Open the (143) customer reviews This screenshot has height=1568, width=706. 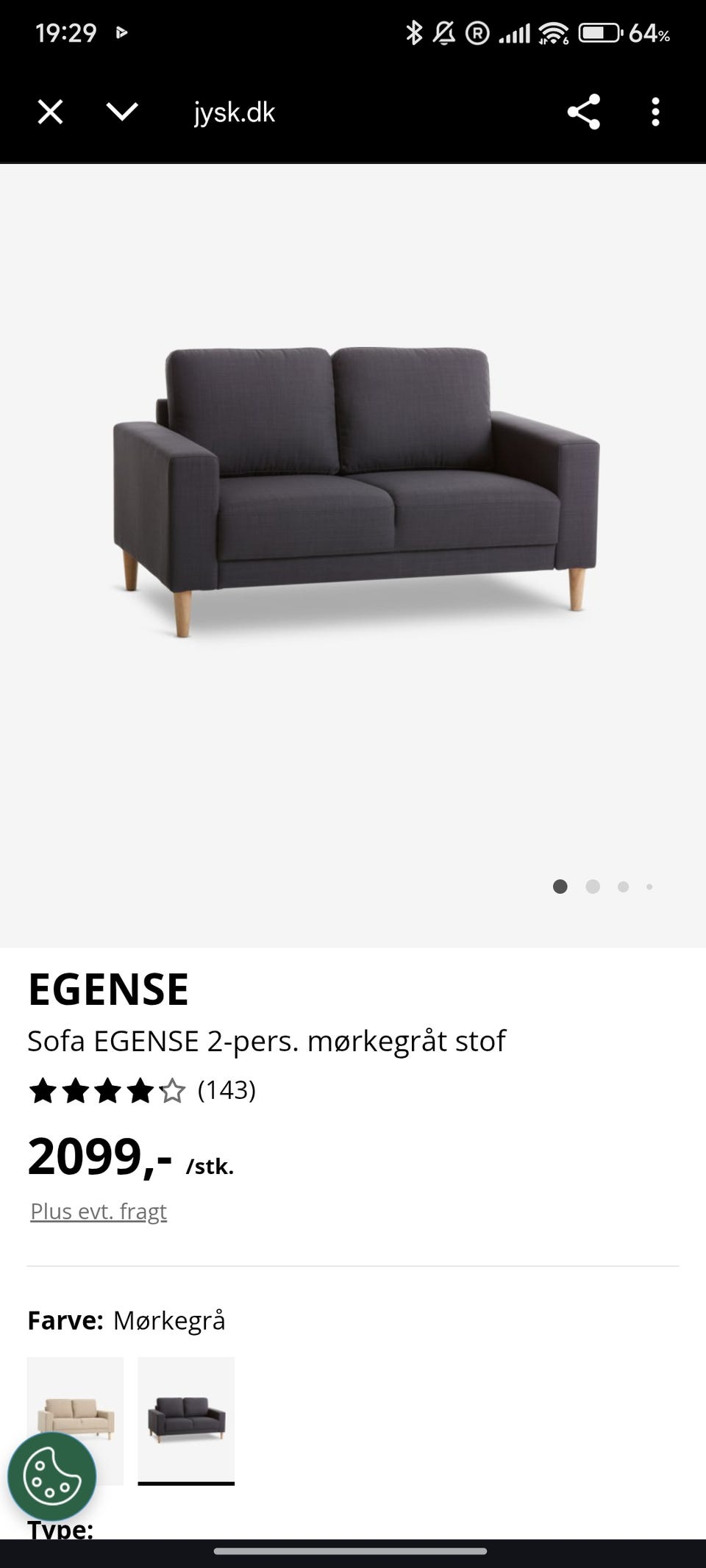tap(227, 1092)
